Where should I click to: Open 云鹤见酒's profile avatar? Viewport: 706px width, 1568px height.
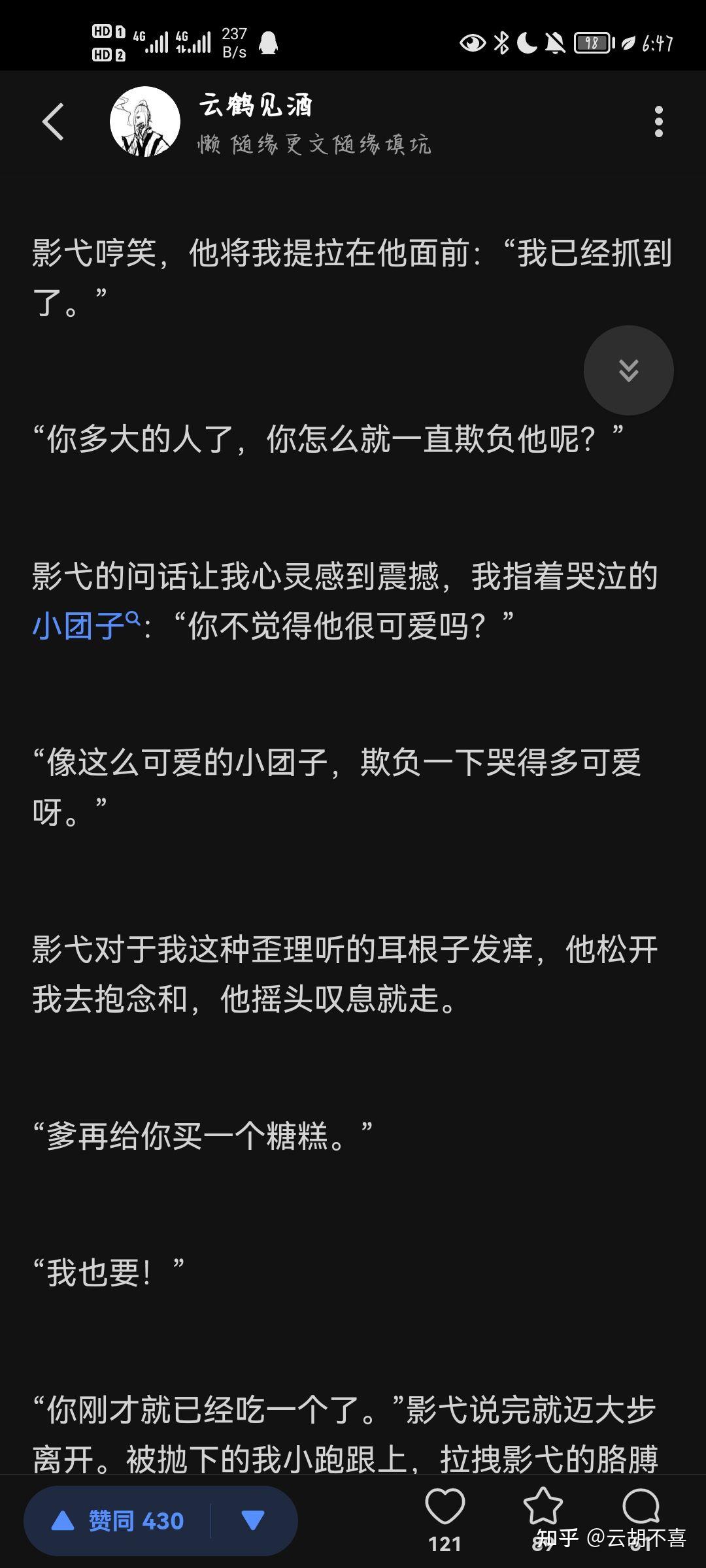pyautogui.click(x=145, y=122)
